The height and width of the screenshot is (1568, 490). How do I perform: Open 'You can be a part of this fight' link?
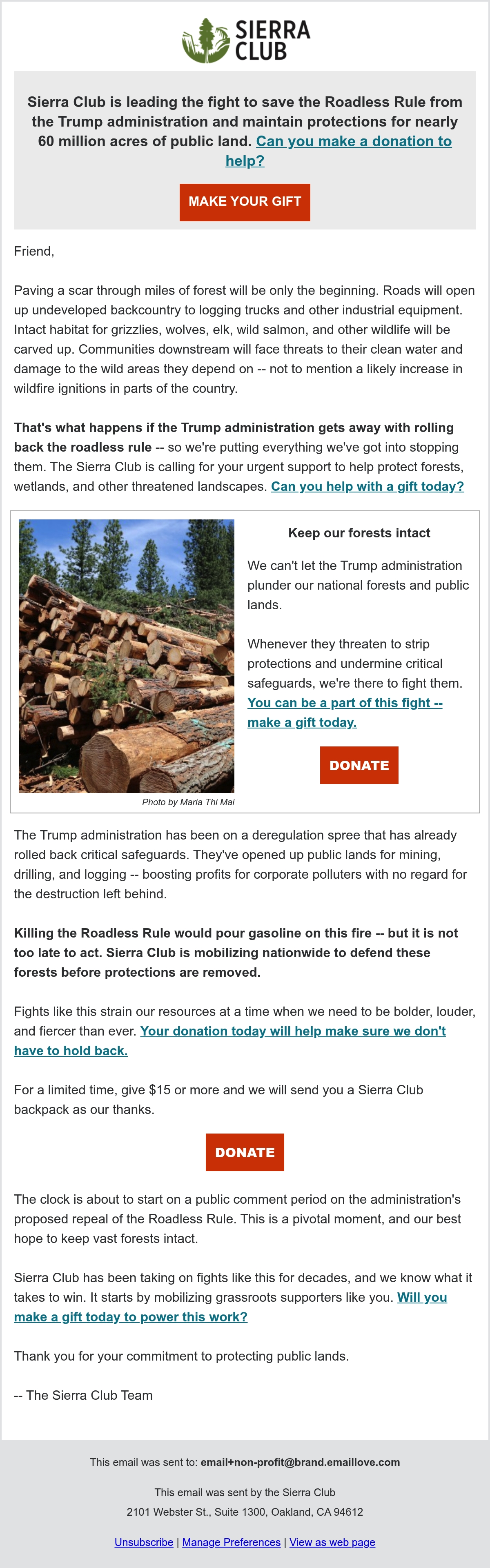tap(345, 712)
